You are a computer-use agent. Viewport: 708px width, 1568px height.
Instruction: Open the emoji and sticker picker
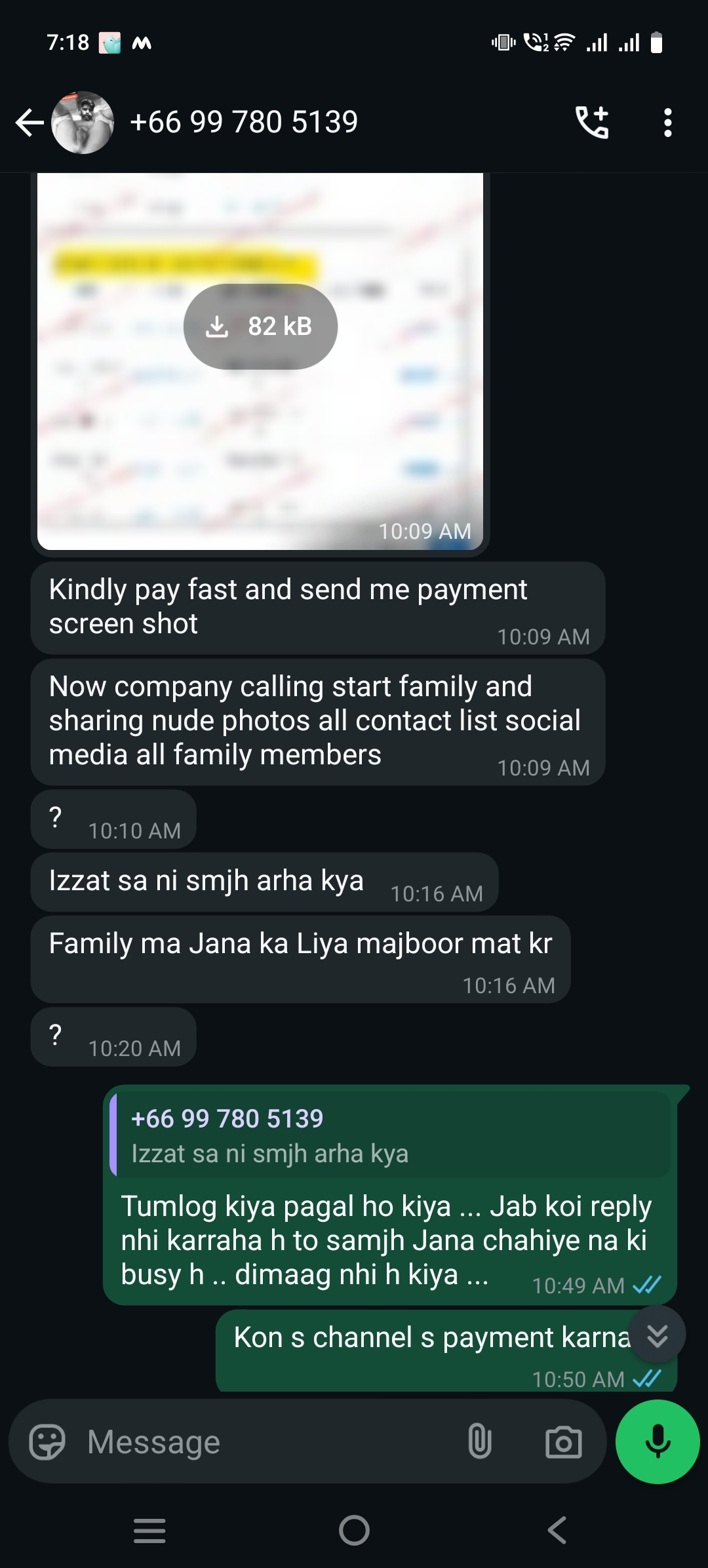47,1442
